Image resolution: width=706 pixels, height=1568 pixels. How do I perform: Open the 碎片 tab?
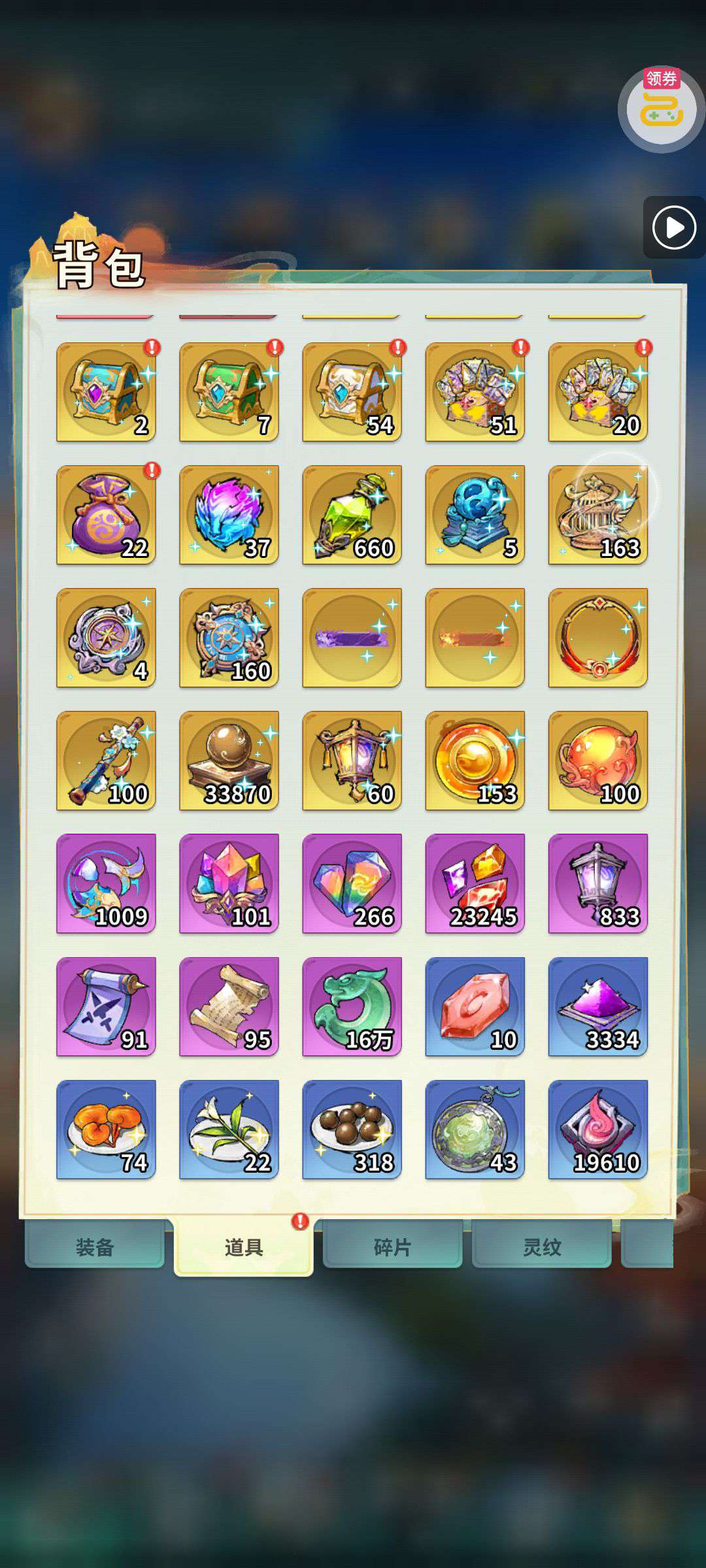tap(392, 1247)
